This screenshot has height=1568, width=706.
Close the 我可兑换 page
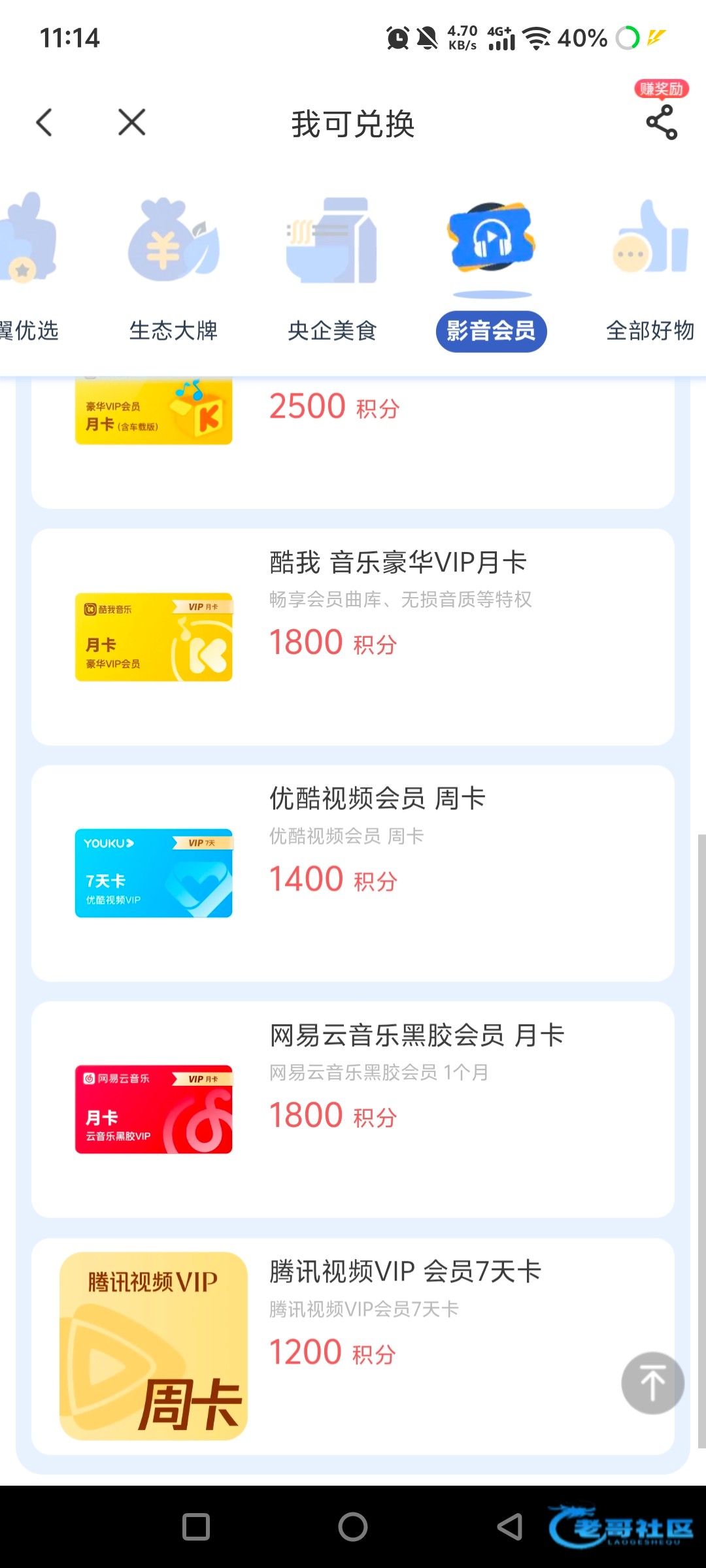131,123
